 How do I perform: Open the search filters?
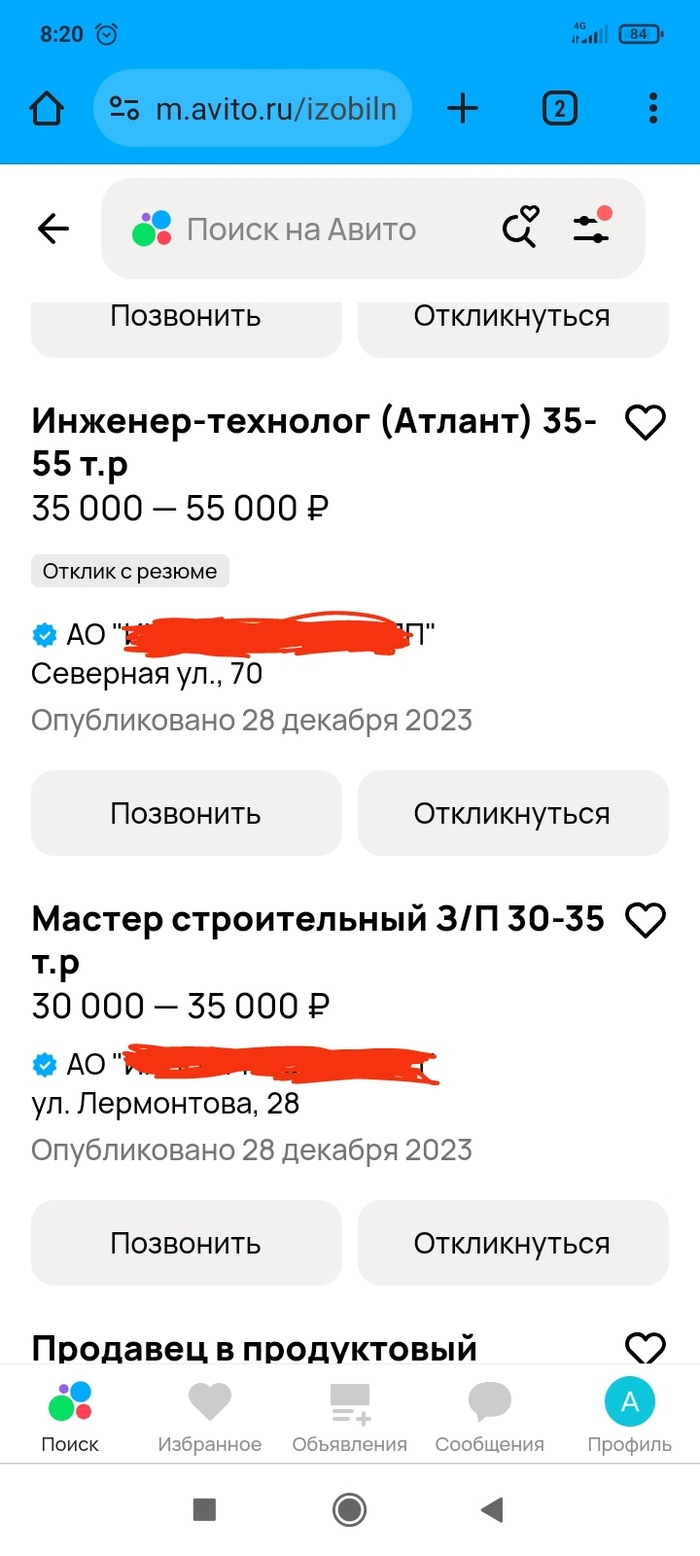pos(591,229)
